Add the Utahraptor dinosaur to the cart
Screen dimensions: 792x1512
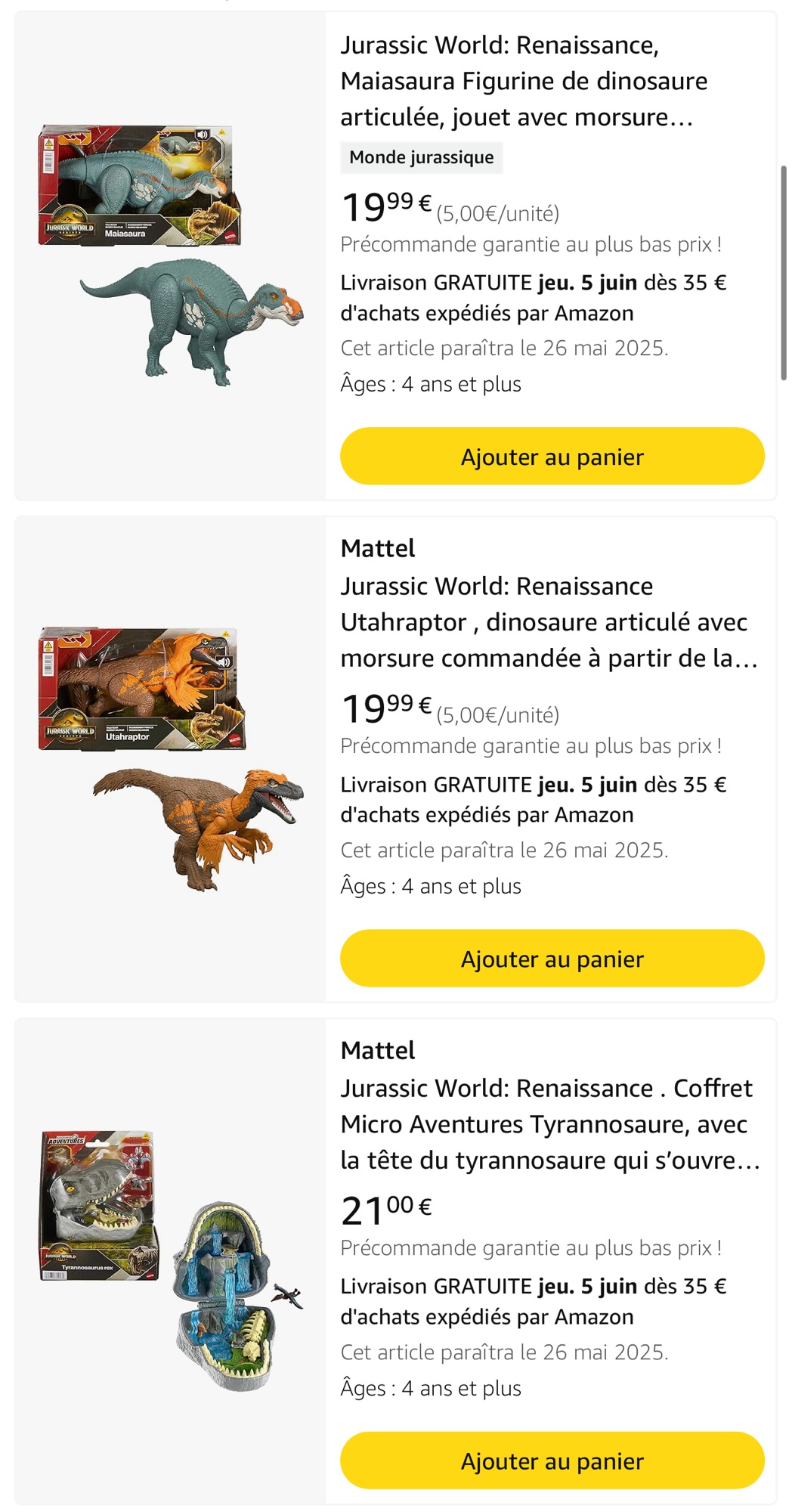tap(552, 959)
